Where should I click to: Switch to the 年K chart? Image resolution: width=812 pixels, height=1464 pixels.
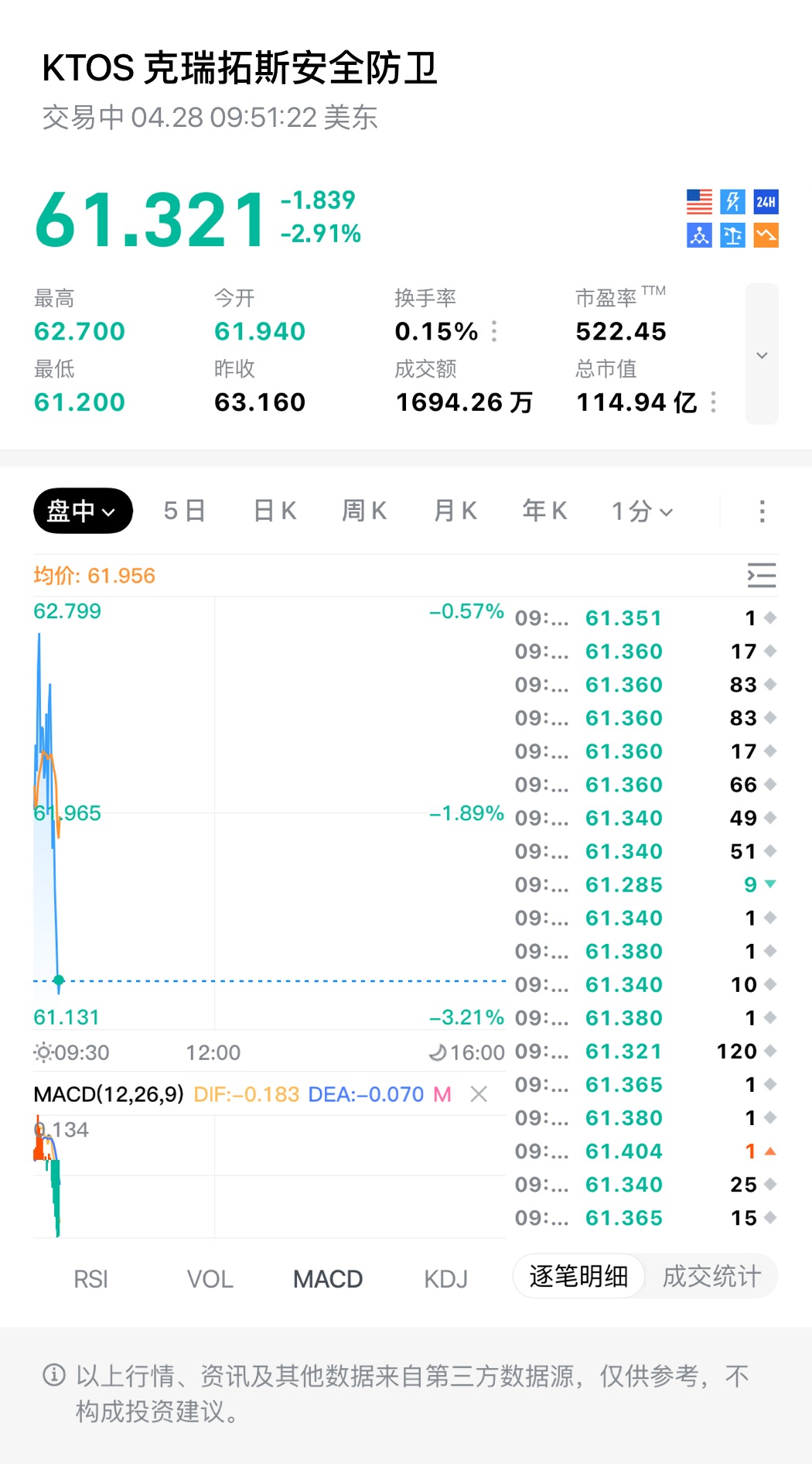coord(544,511)
